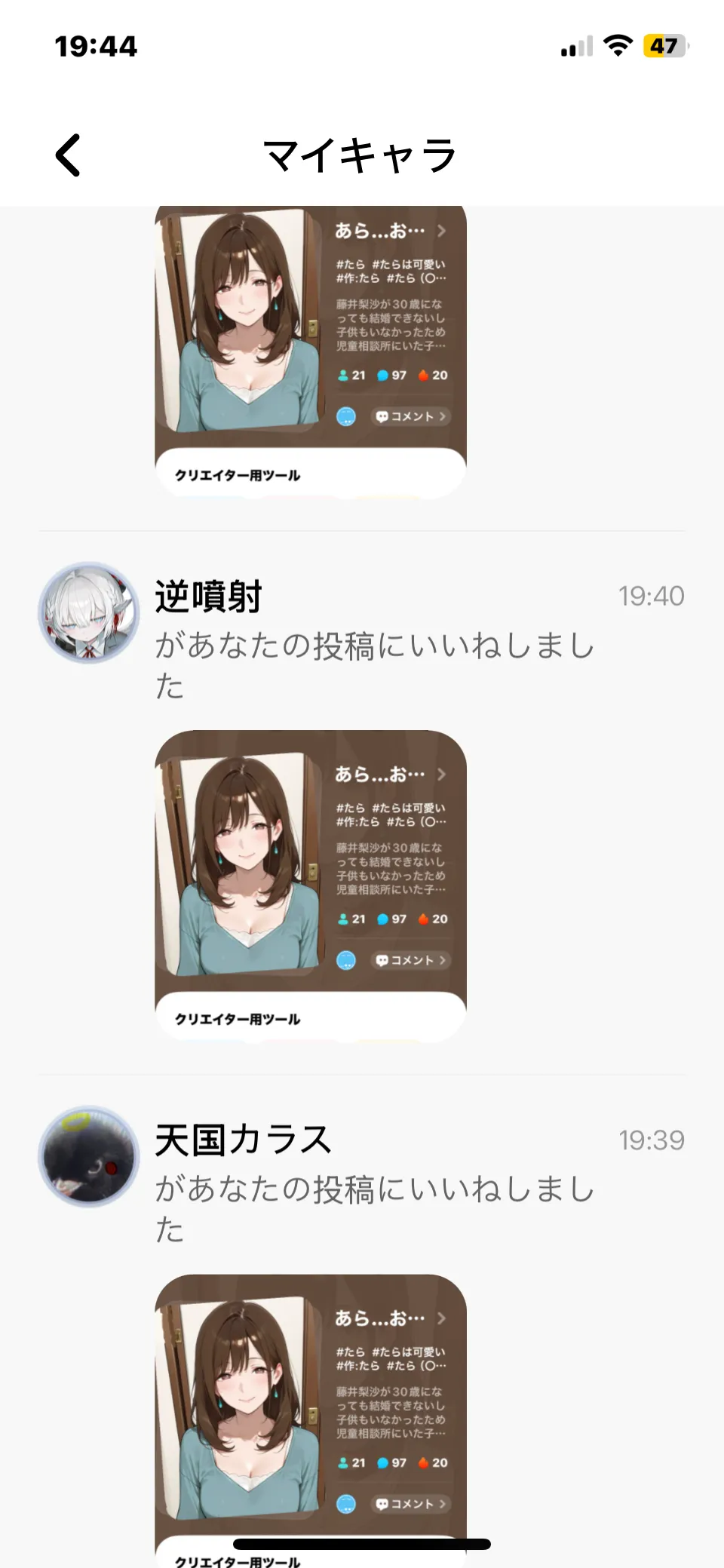Open 逆噴射's profile avatar
The width and height of the screenshot is (724, 1568).
[89, 613]
